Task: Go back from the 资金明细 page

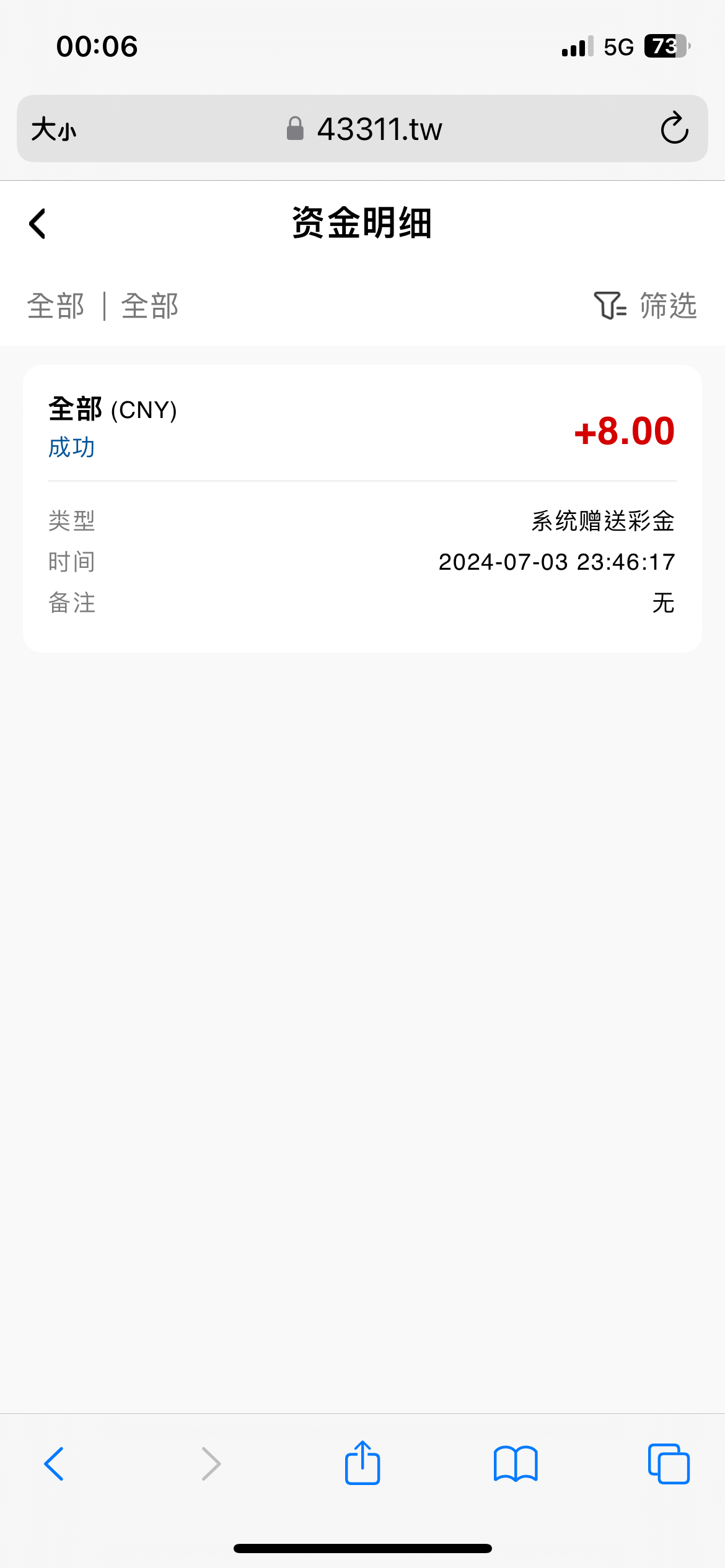Action: pyautogui.click(x=38, y=224)
